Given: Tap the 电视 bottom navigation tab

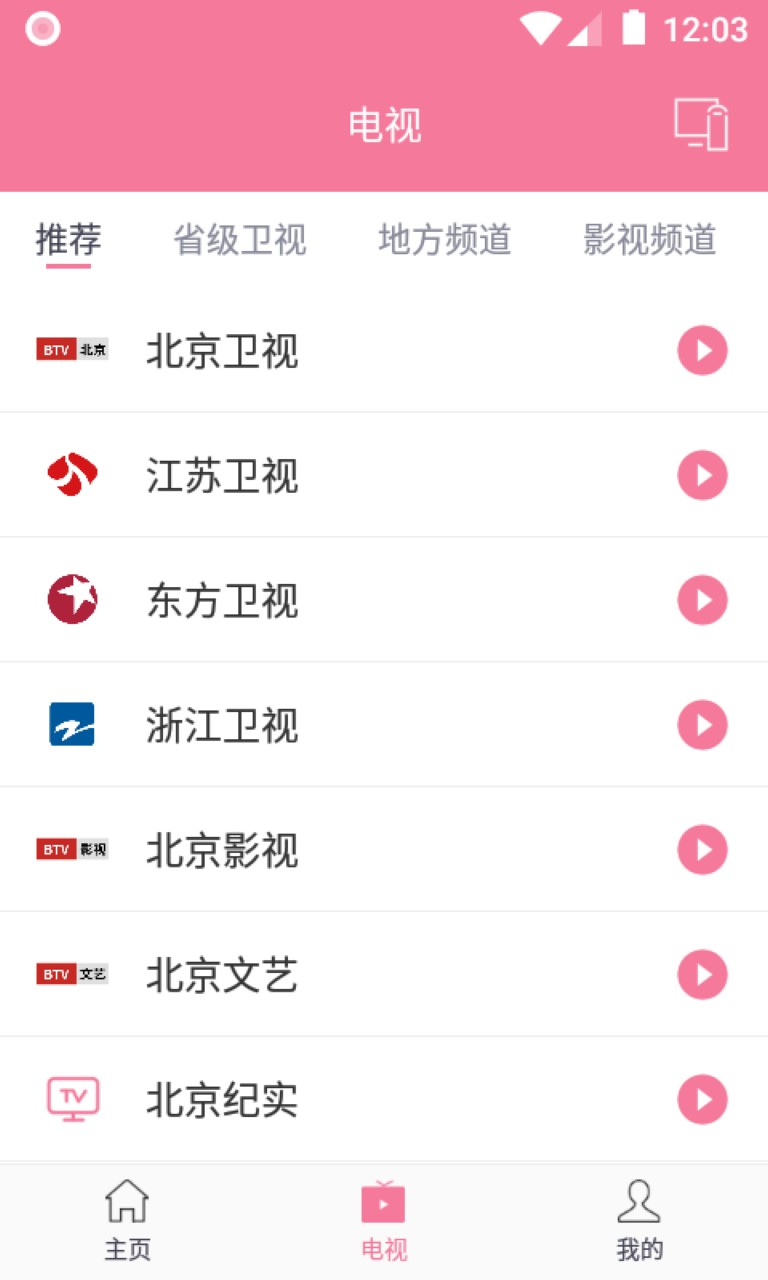Looking at the screenshot, I should tap(384, 1220).
